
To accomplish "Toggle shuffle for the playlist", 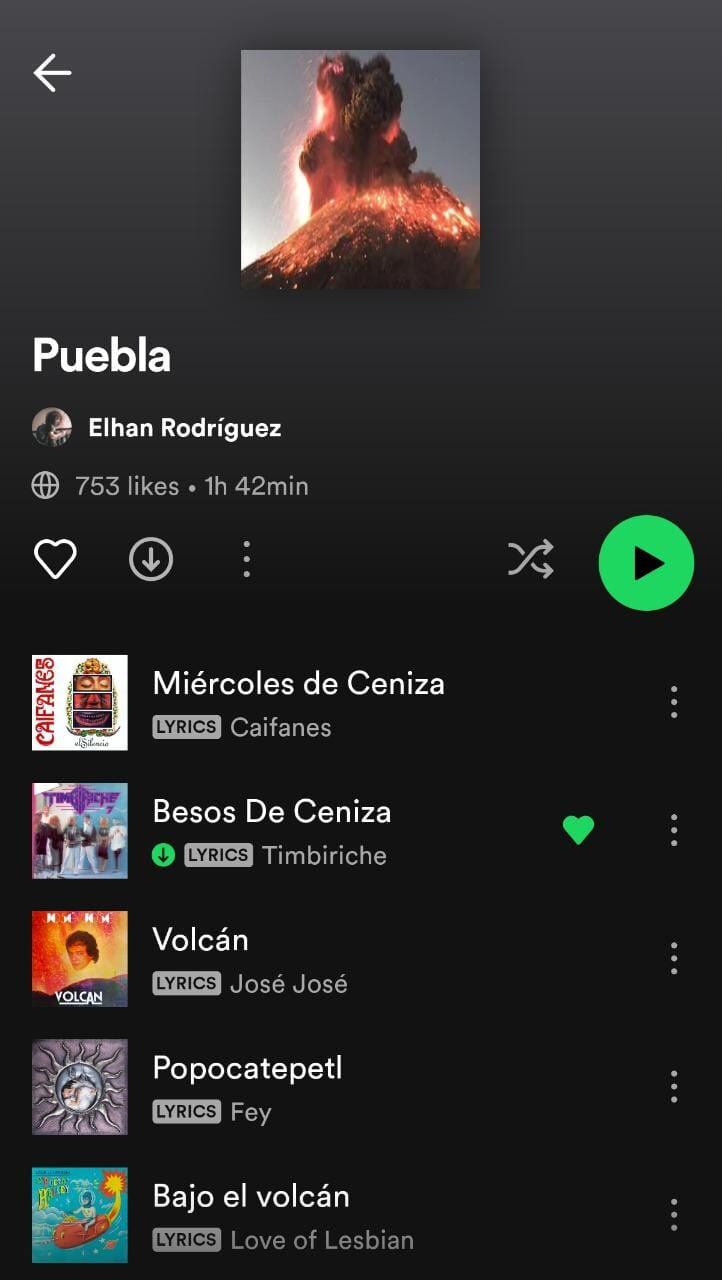I will coord(530,560).
